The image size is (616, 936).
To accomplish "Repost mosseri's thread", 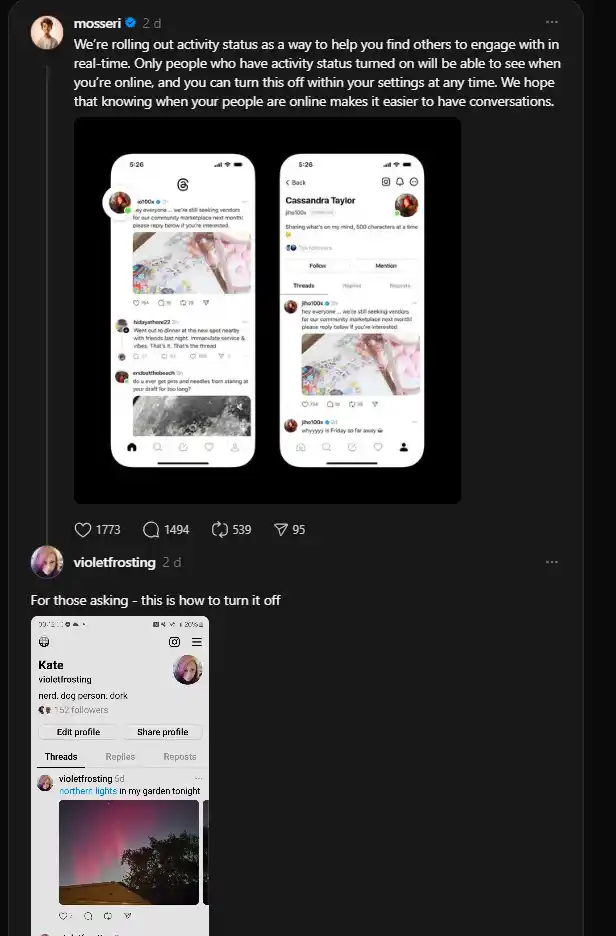I will 220,529.
